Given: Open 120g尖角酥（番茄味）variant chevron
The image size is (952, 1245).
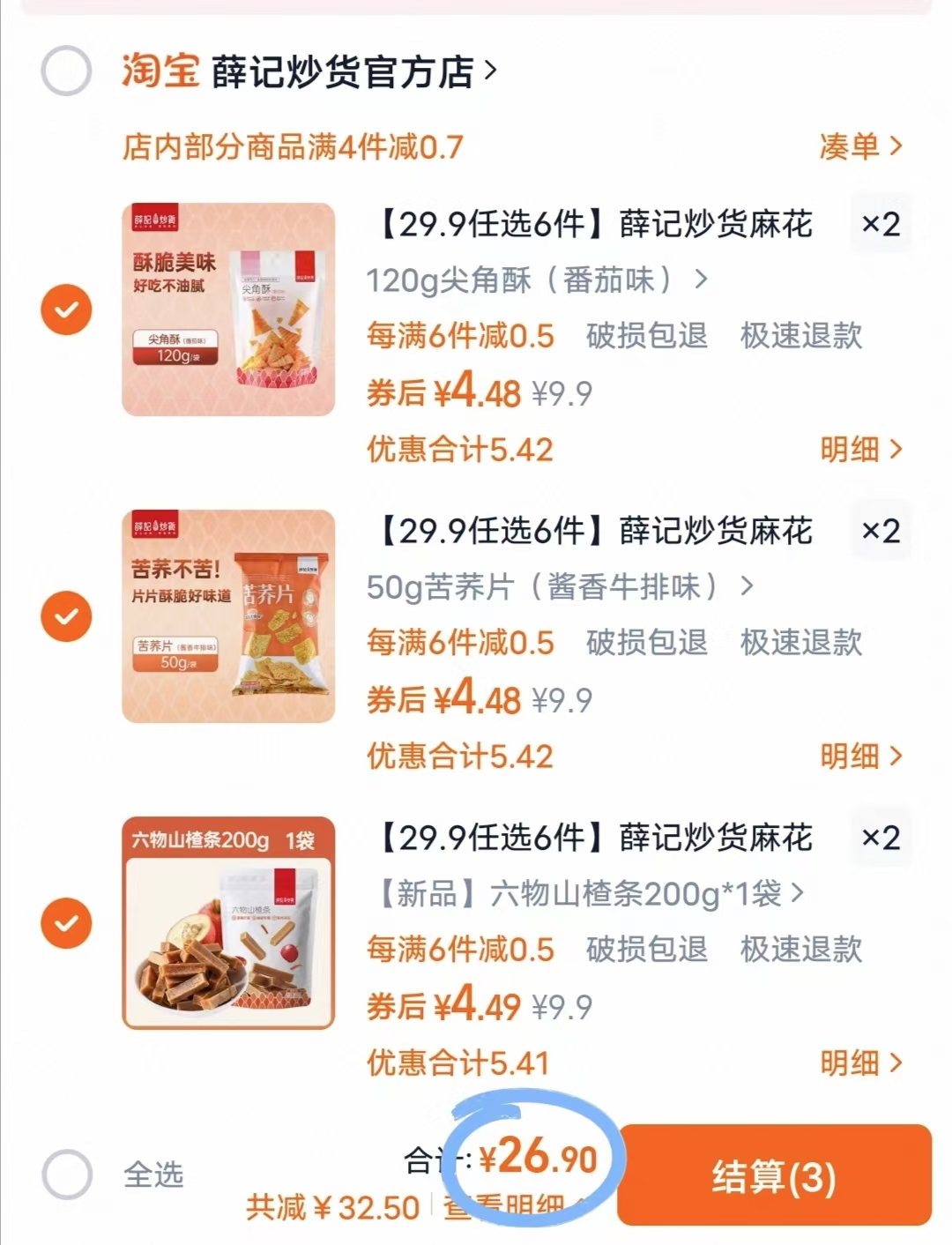Looking at the screenshot, I should 703,282.
